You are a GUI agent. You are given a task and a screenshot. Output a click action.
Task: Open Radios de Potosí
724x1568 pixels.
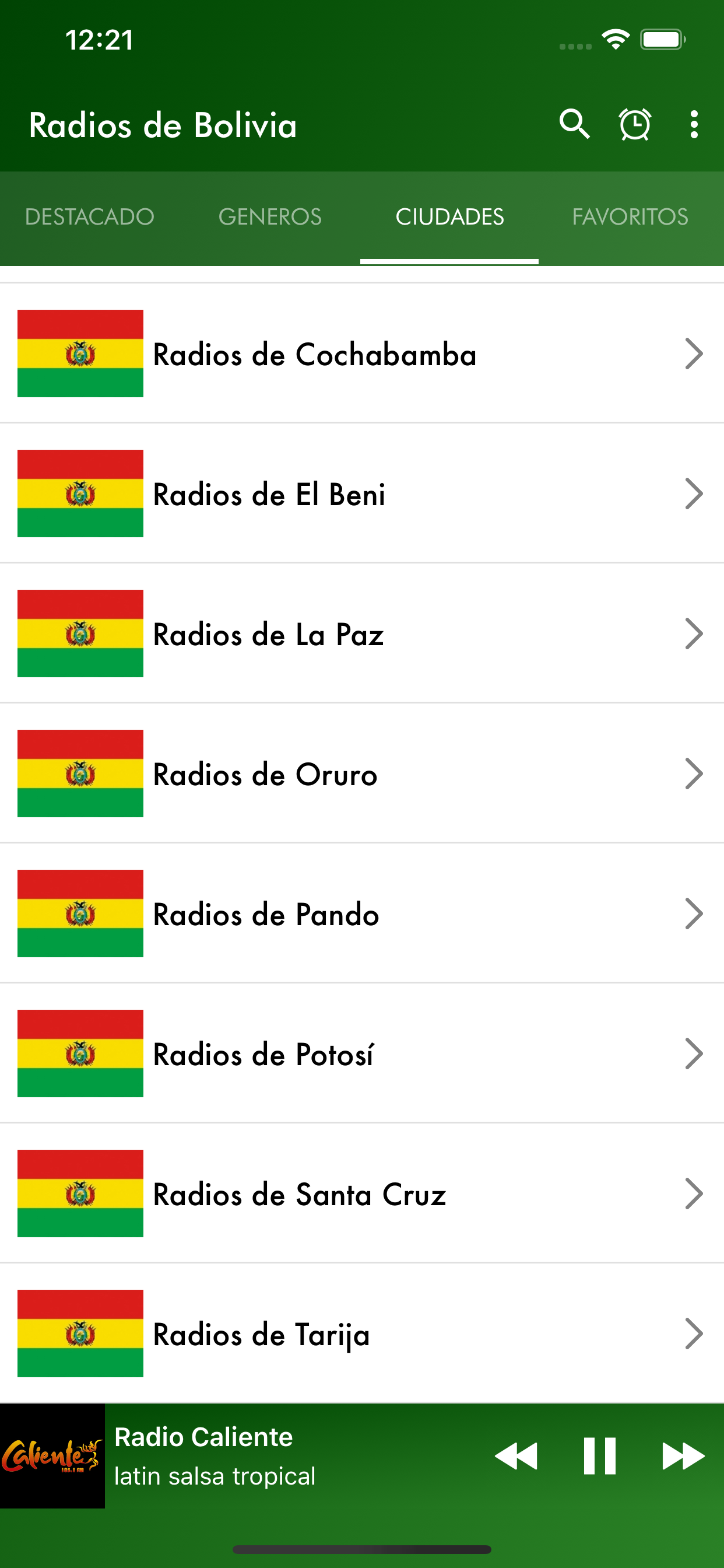(x=362, y=1053)
